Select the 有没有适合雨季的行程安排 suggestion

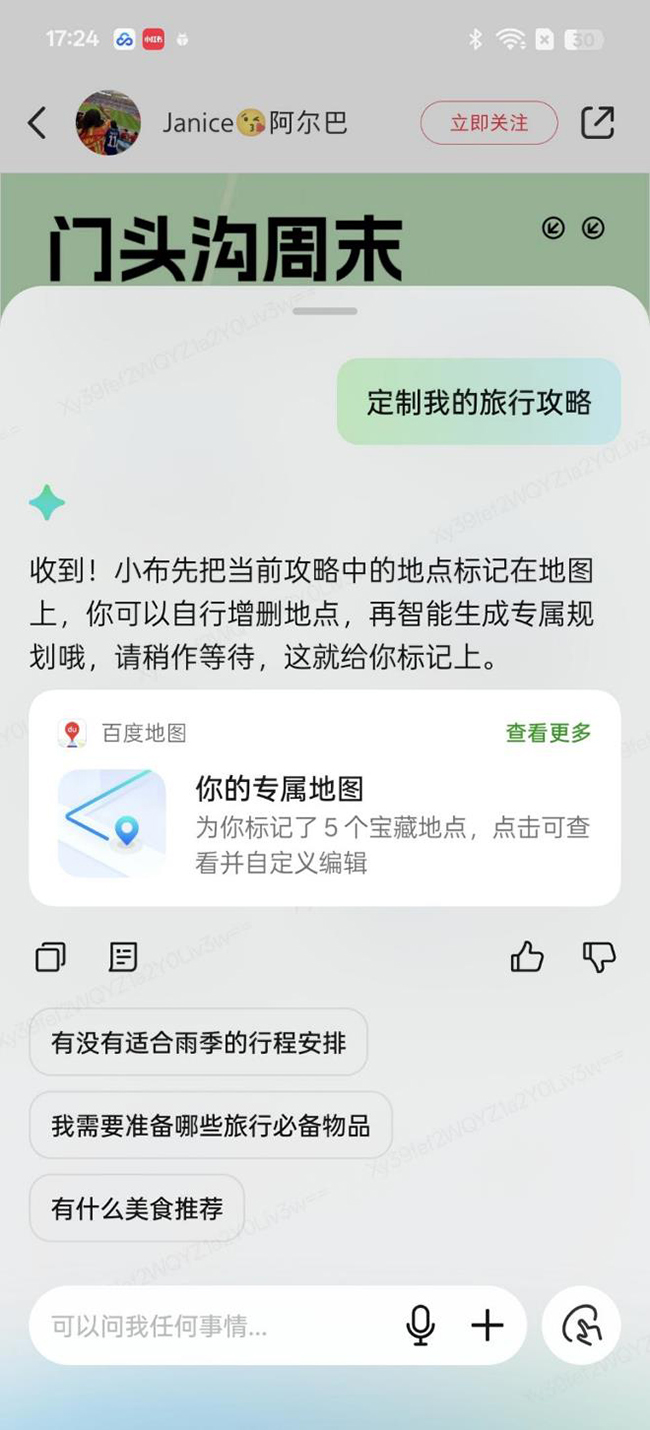(198, 1043)
